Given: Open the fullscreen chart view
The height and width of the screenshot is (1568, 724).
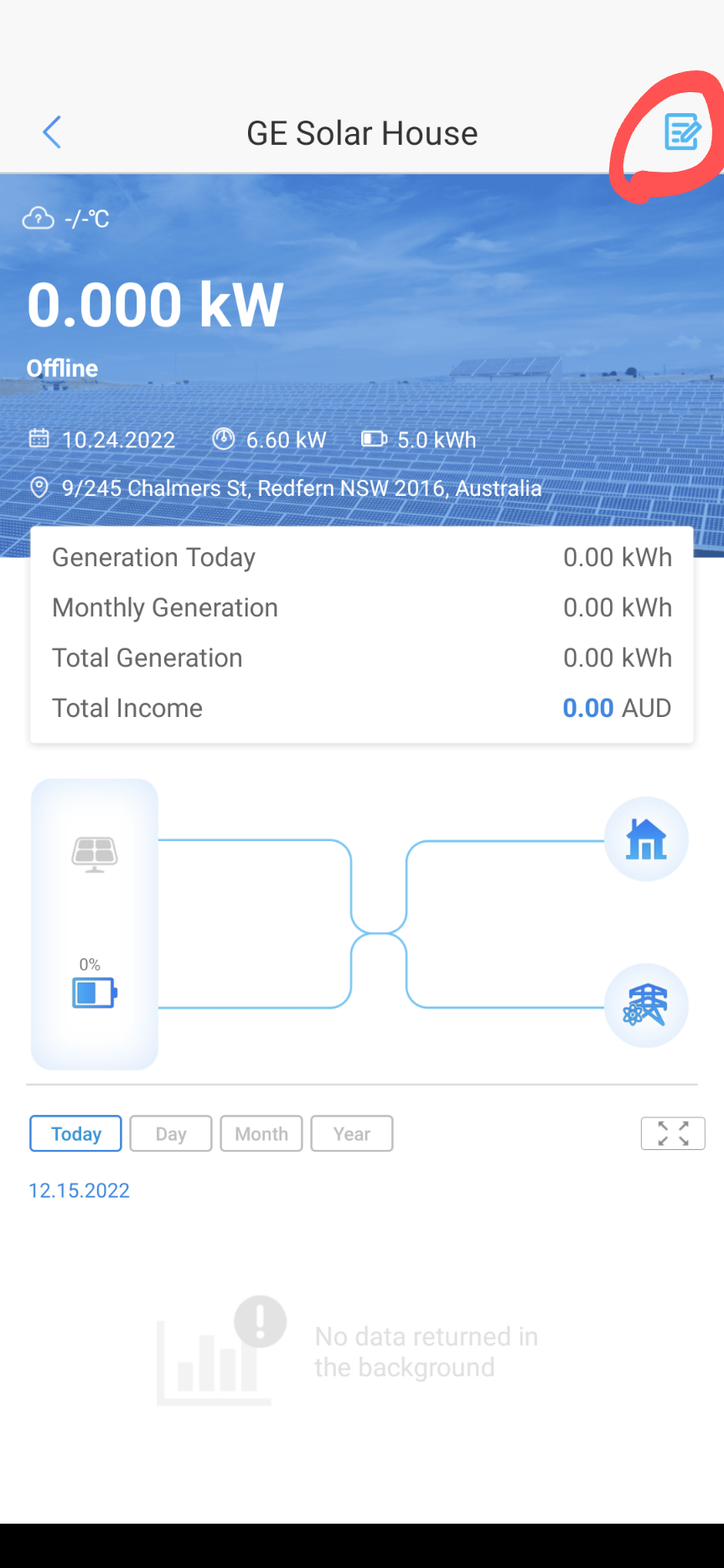Looking at the screenshot, I should click(673, 1133).
